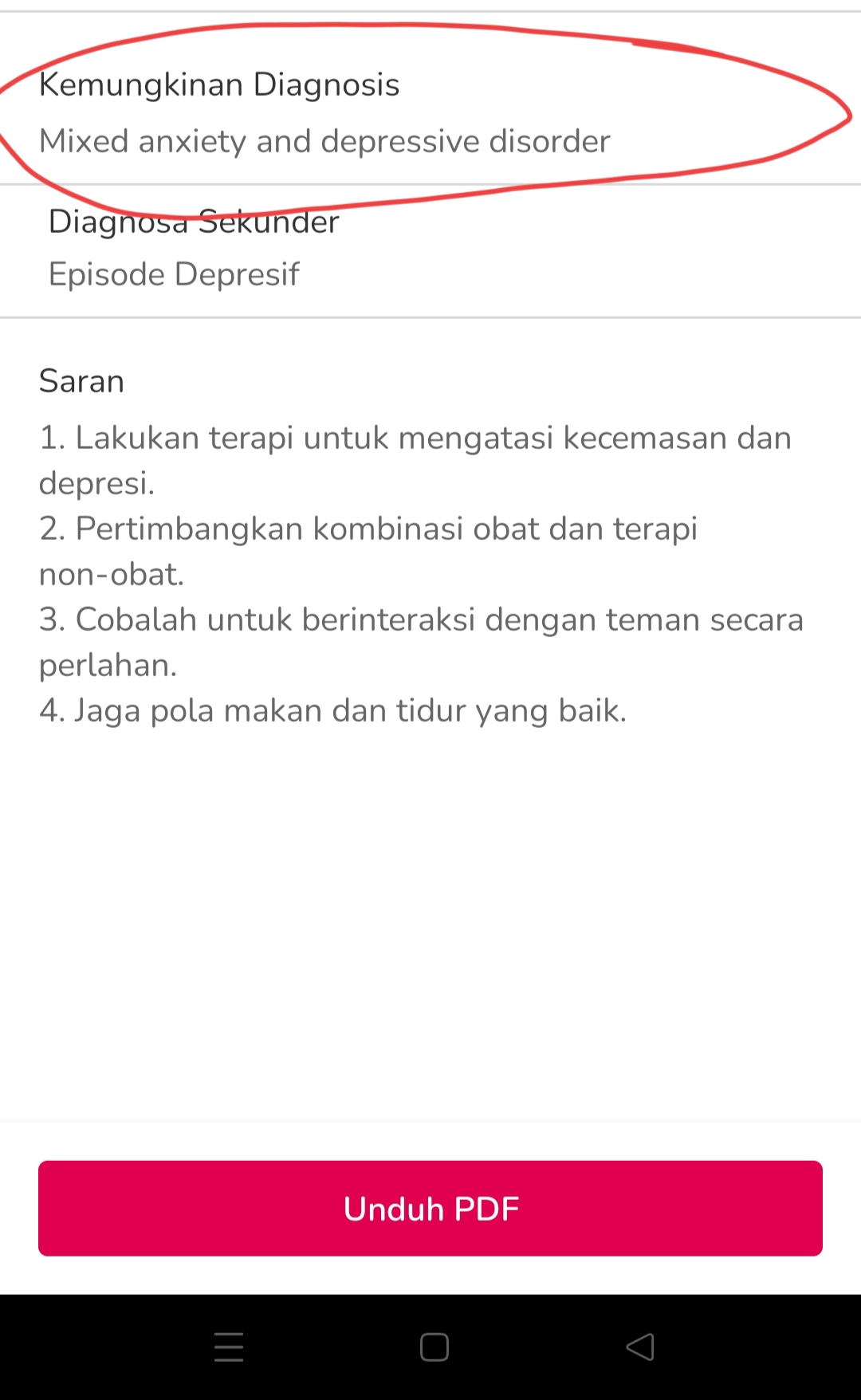This screenshot has width=861, height=1400.
Task: Download the result via Unduh PDF
Action: click(431, 1209)
